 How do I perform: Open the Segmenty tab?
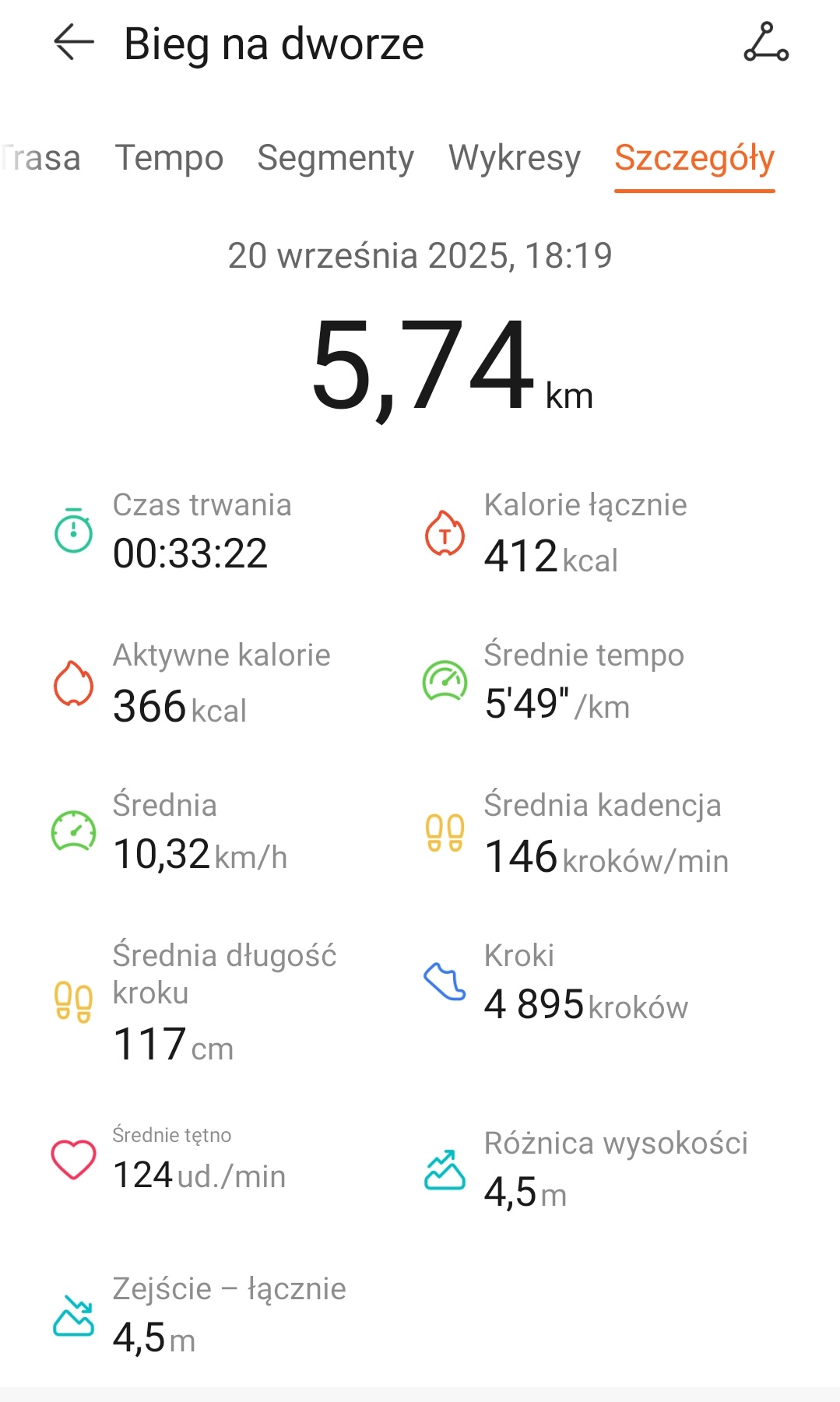pos(336,158)
